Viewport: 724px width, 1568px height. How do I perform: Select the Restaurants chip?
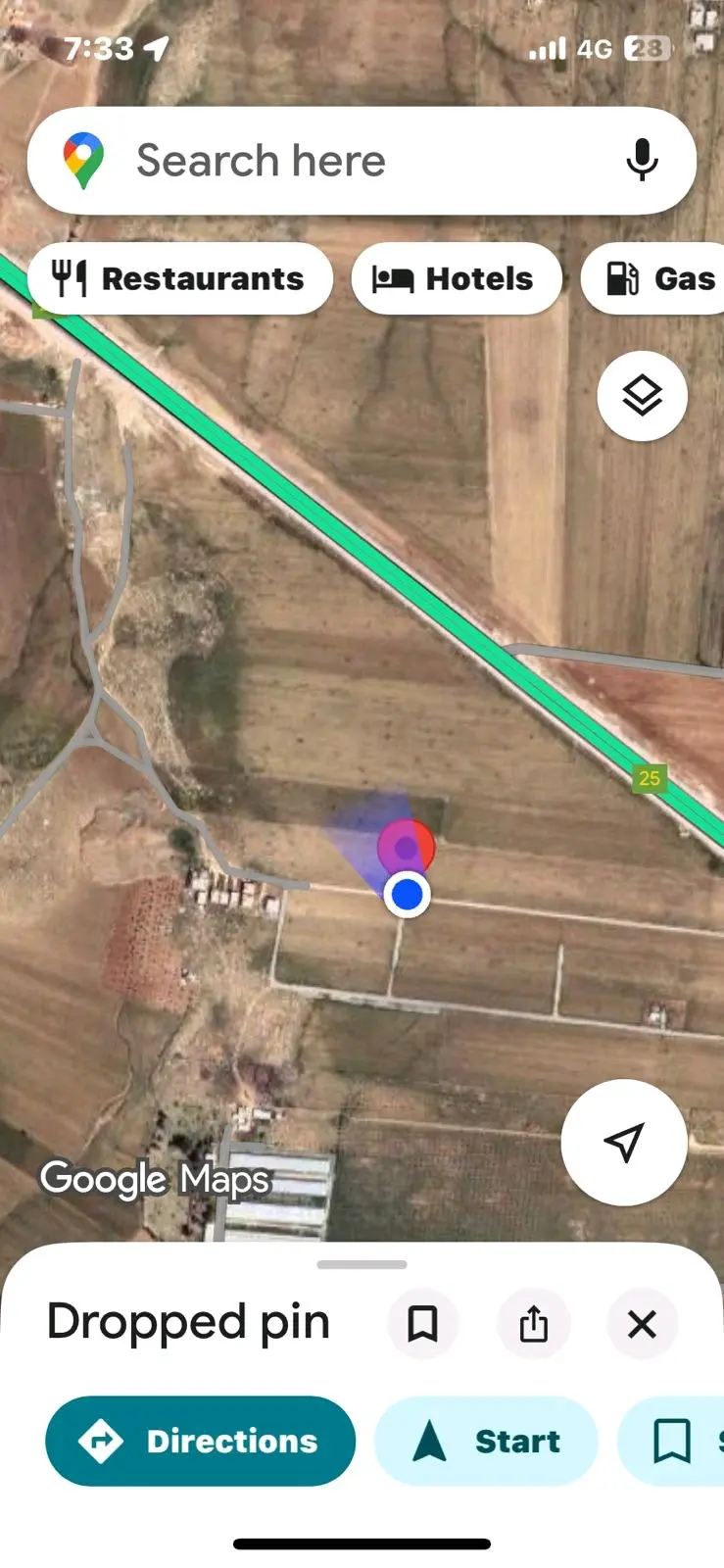click(180, 279)
